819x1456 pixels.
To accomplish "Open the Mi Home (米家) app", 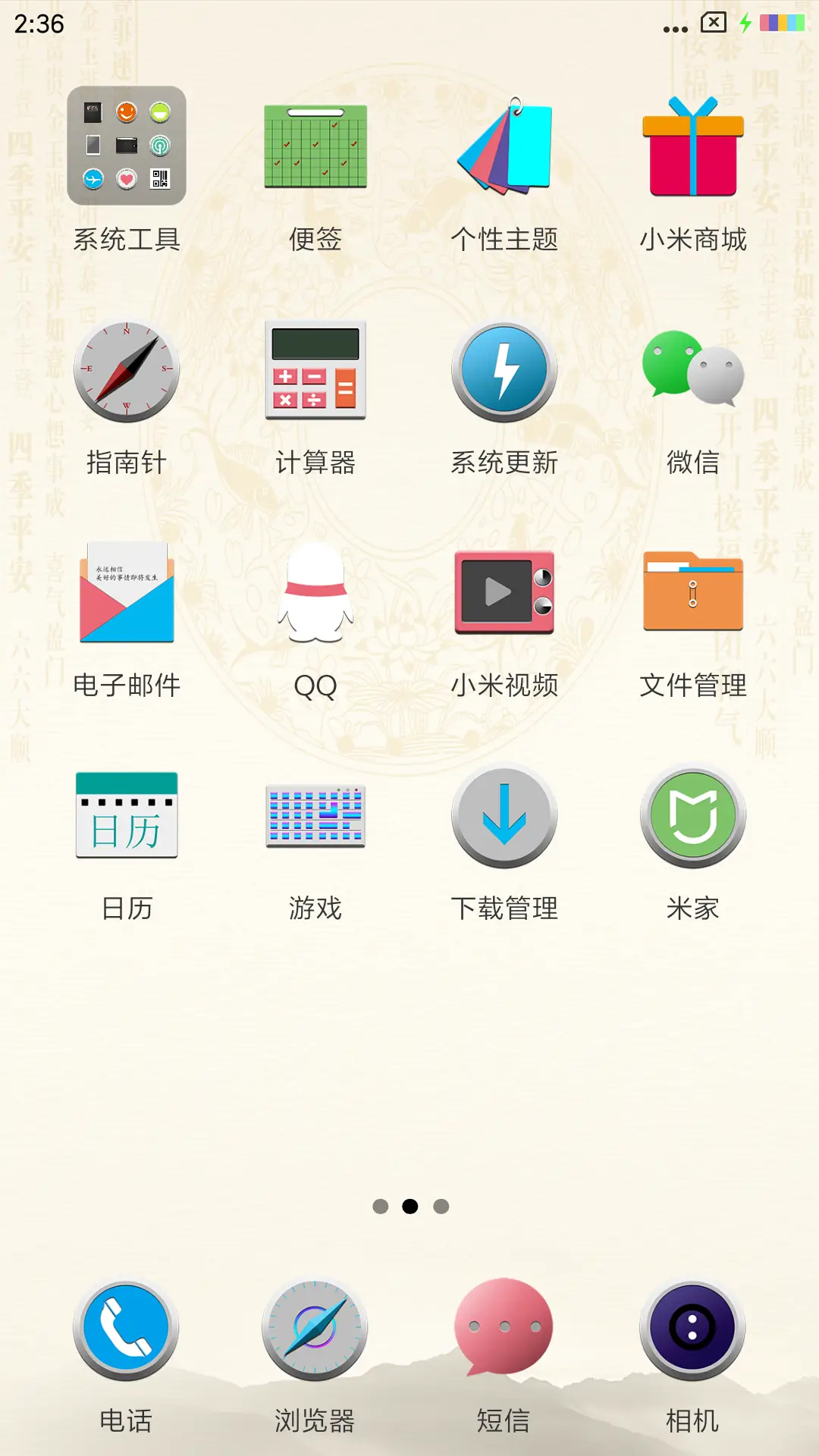I will [692, 815].
